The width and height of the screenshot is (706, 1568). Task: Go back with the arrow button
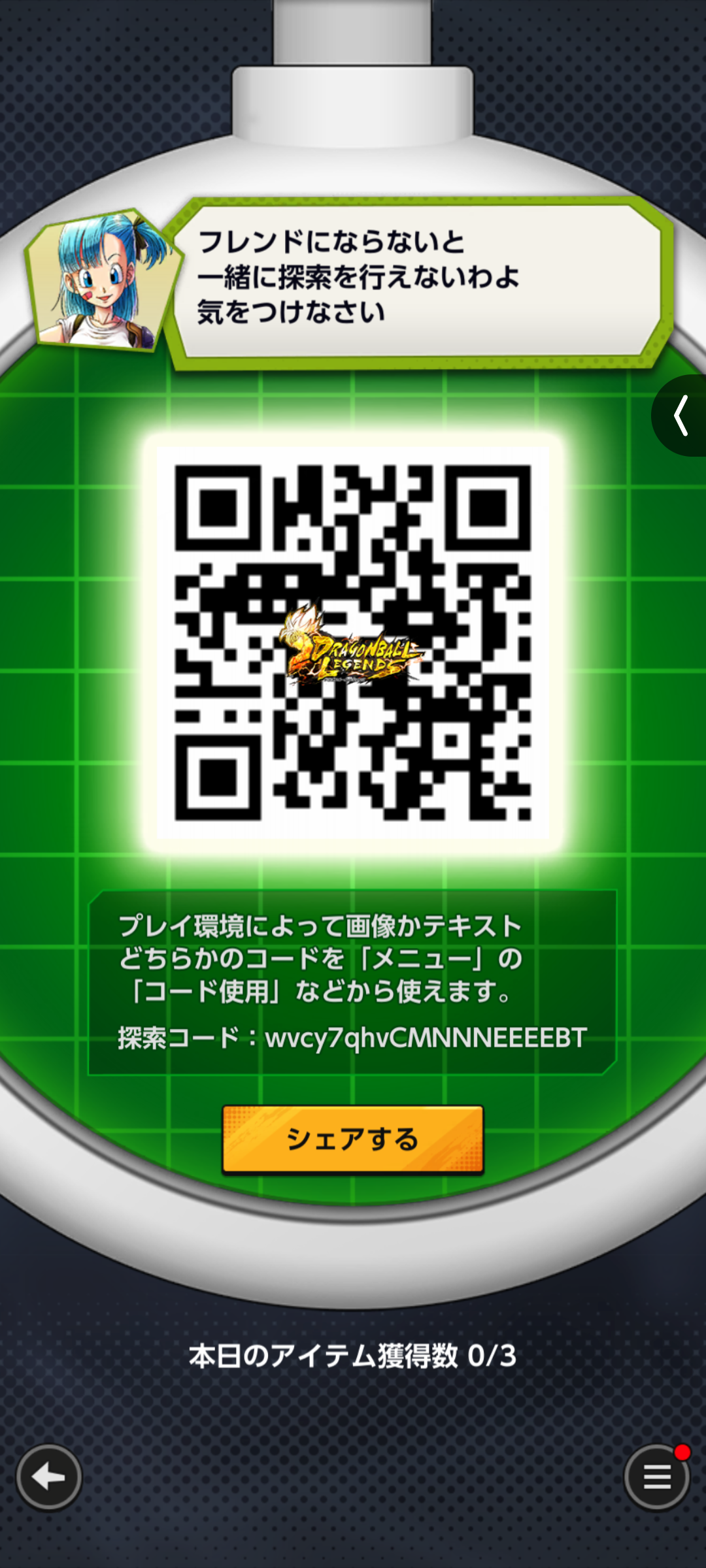pos(49,1477)
